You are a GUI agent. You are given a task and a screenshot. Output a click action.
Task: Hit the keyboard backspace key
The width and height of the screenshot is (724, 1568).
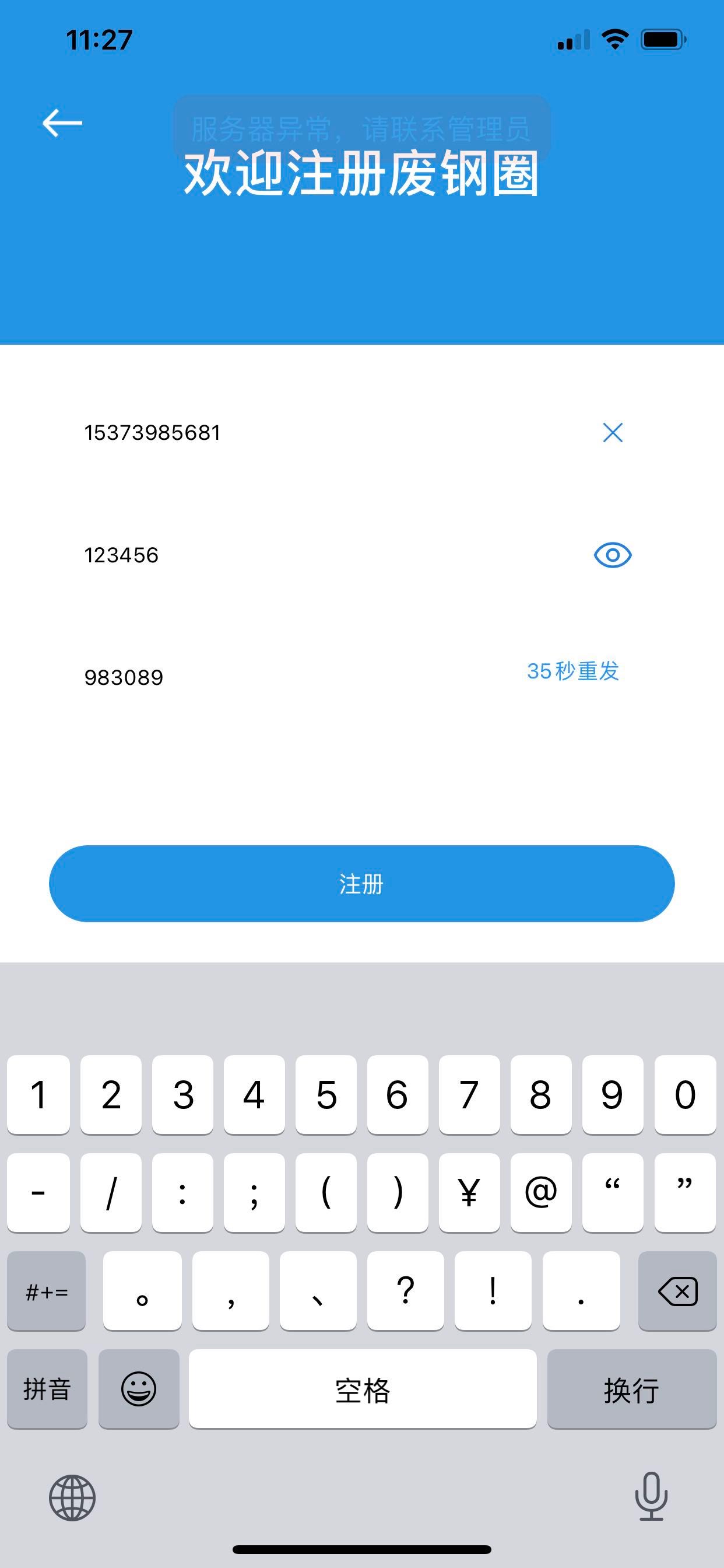pyautogui.click(x=677, y=1291)
